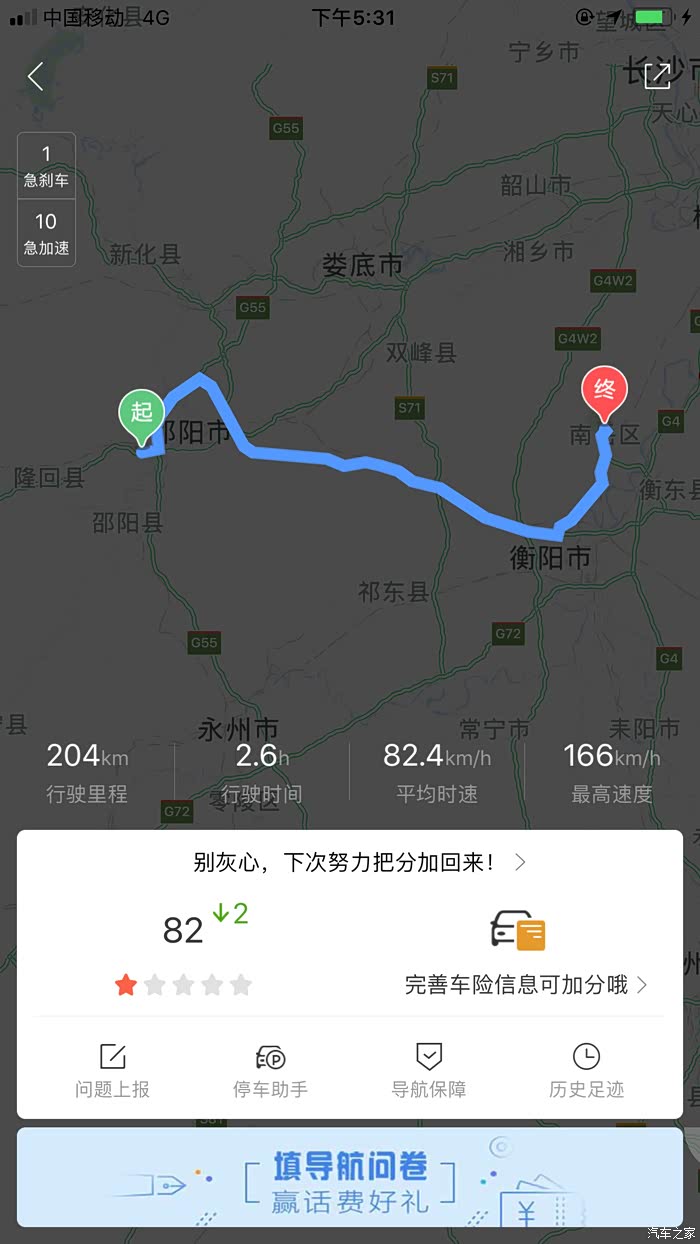Go back using the top-left arrow
700x1244 pixels.
(36, 76)
